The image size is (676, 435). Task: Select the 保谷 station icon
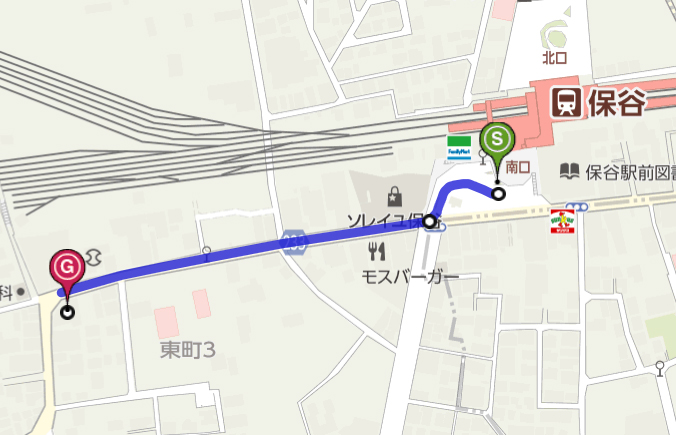click(564, 102)
